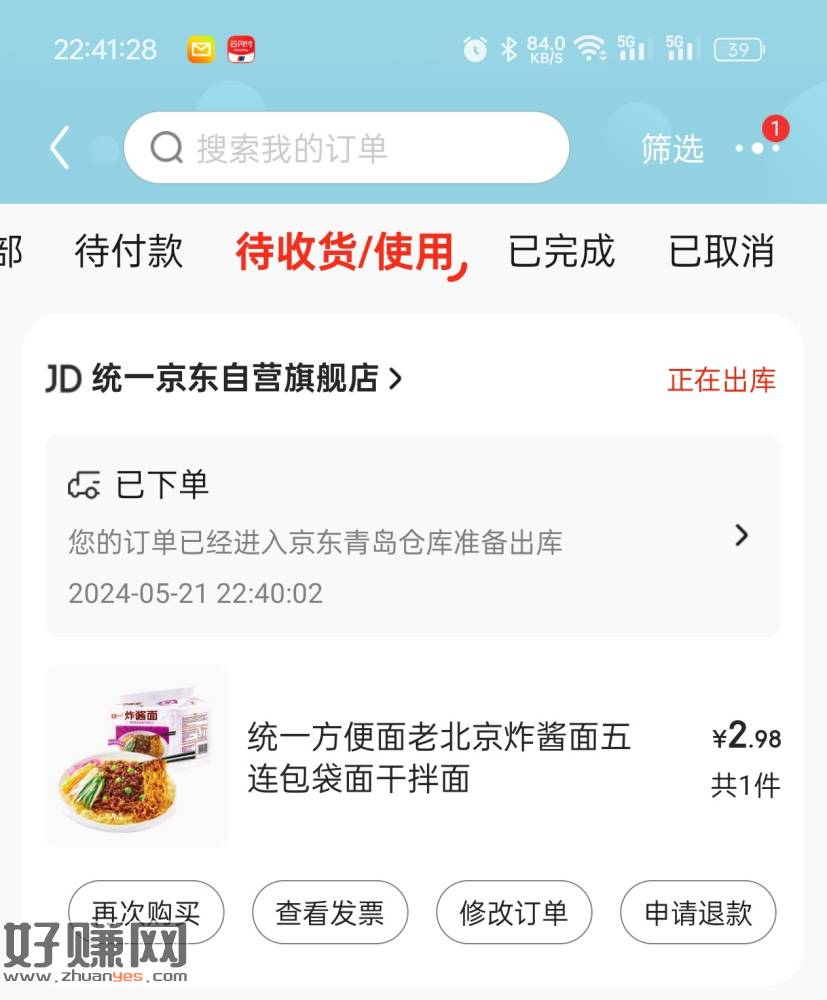Tap 查看发票 to view the invoice
This screenshot has width=827, height=1000.
pyautogui.click(x=330, y=912)
